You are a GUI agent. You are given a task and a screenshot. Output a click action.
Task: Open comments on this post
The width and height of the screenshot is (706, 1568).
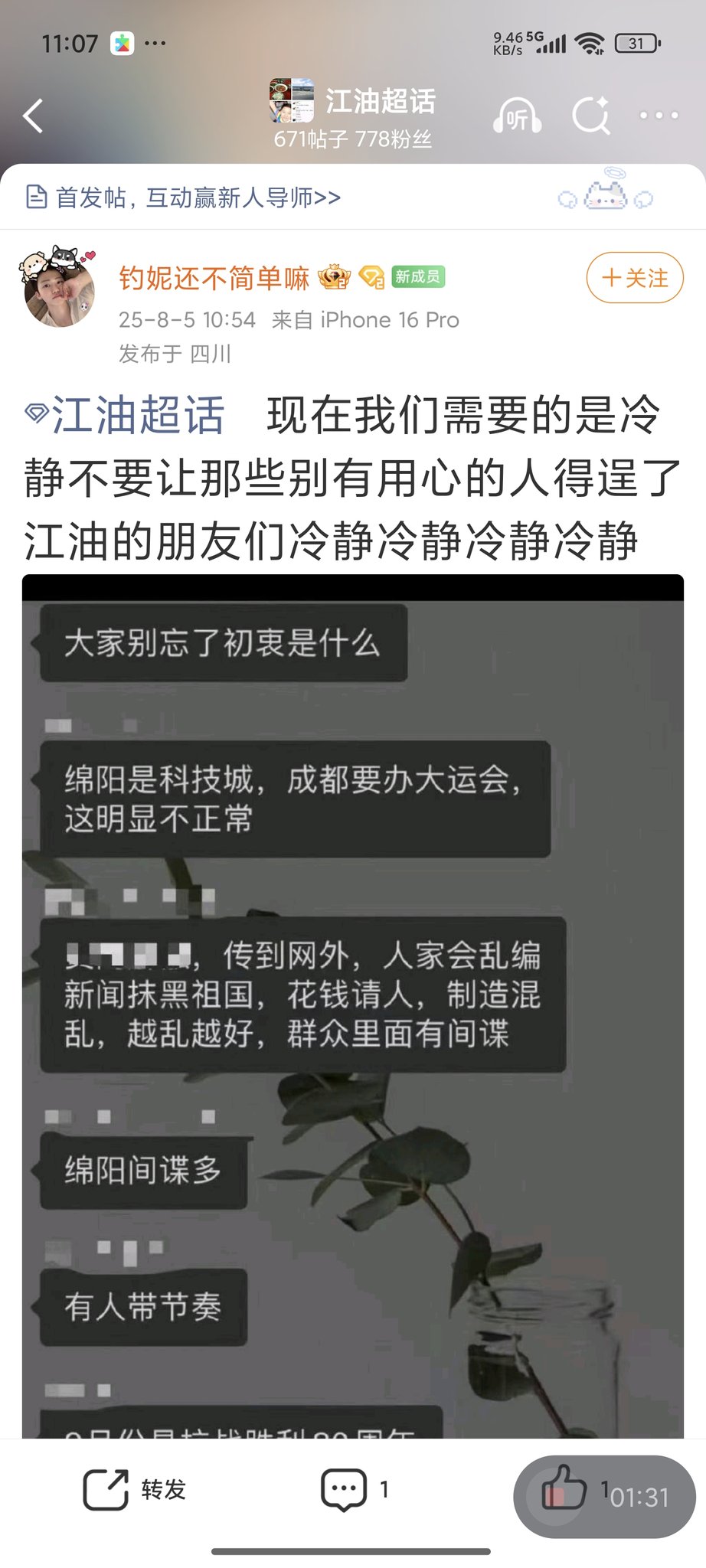(354, 1489)
